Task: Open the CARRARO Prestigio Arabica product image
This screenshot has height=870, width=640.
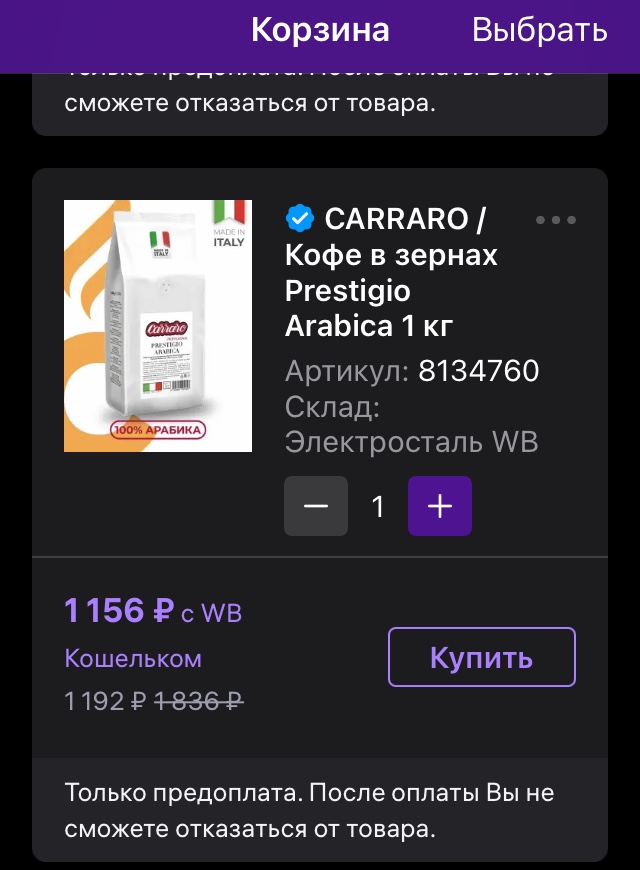Action: 158,326
